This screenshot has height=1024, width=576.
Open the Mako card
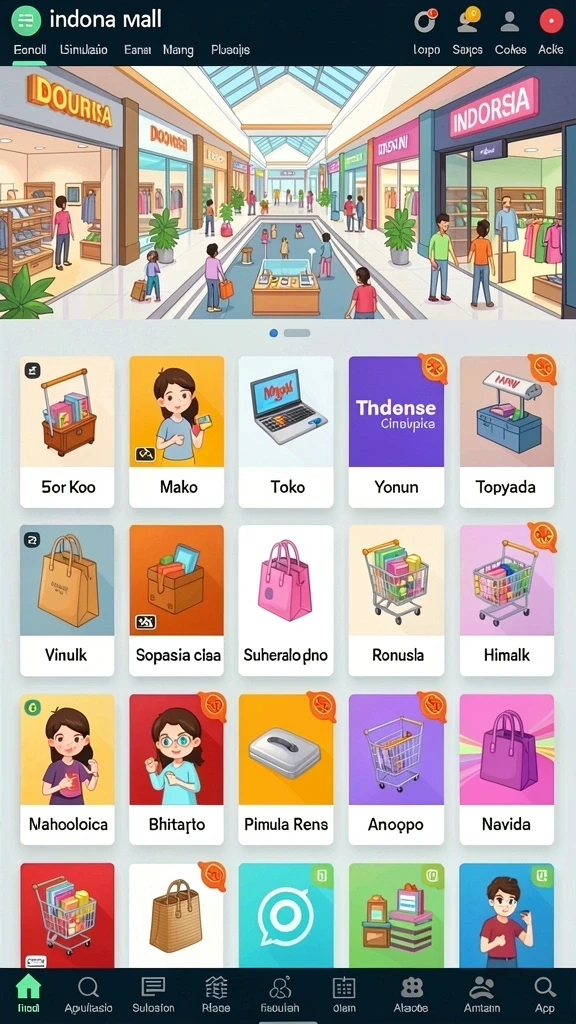coord(176,432)
